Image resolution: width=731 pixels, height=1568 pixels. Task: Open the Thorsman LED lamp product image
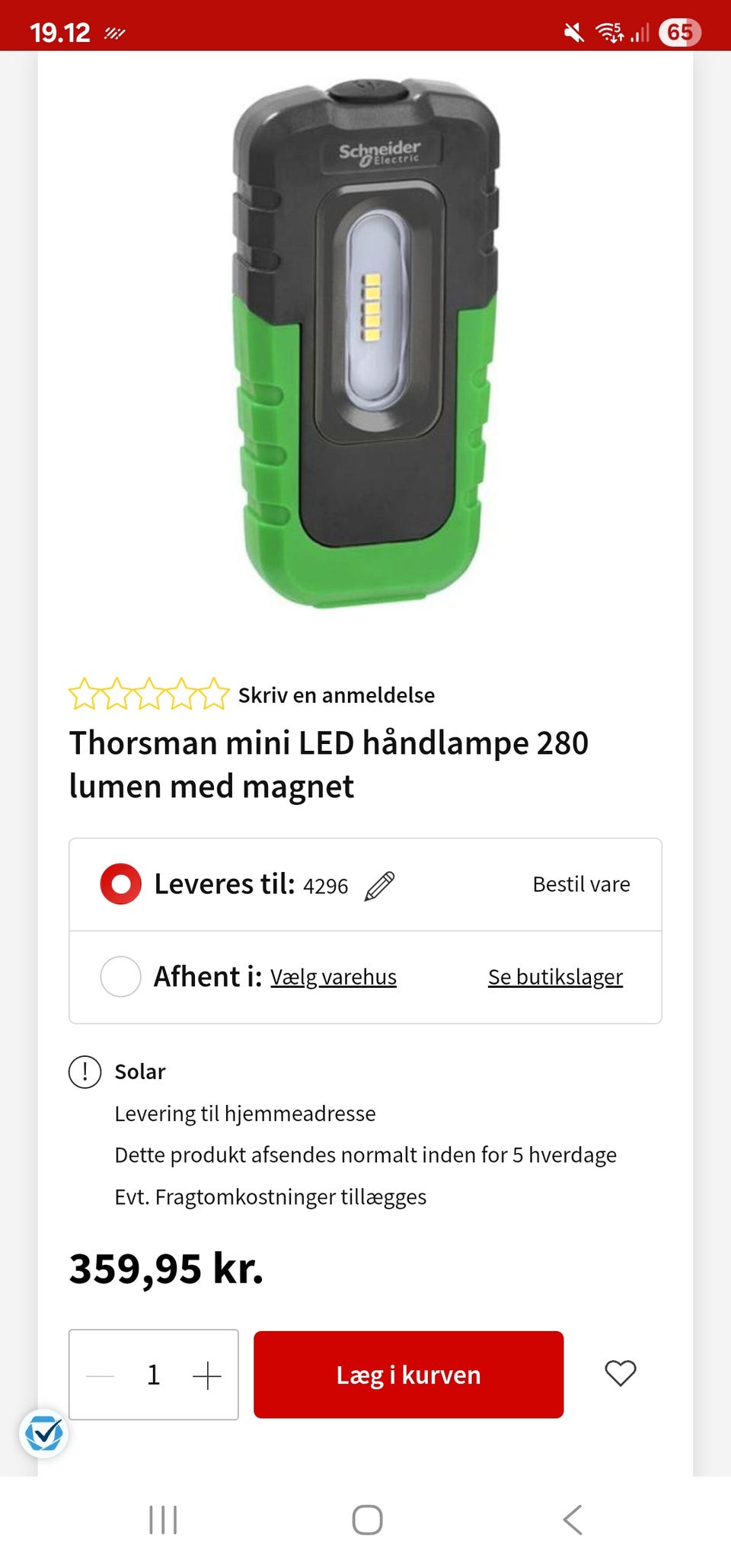point(365,343)
